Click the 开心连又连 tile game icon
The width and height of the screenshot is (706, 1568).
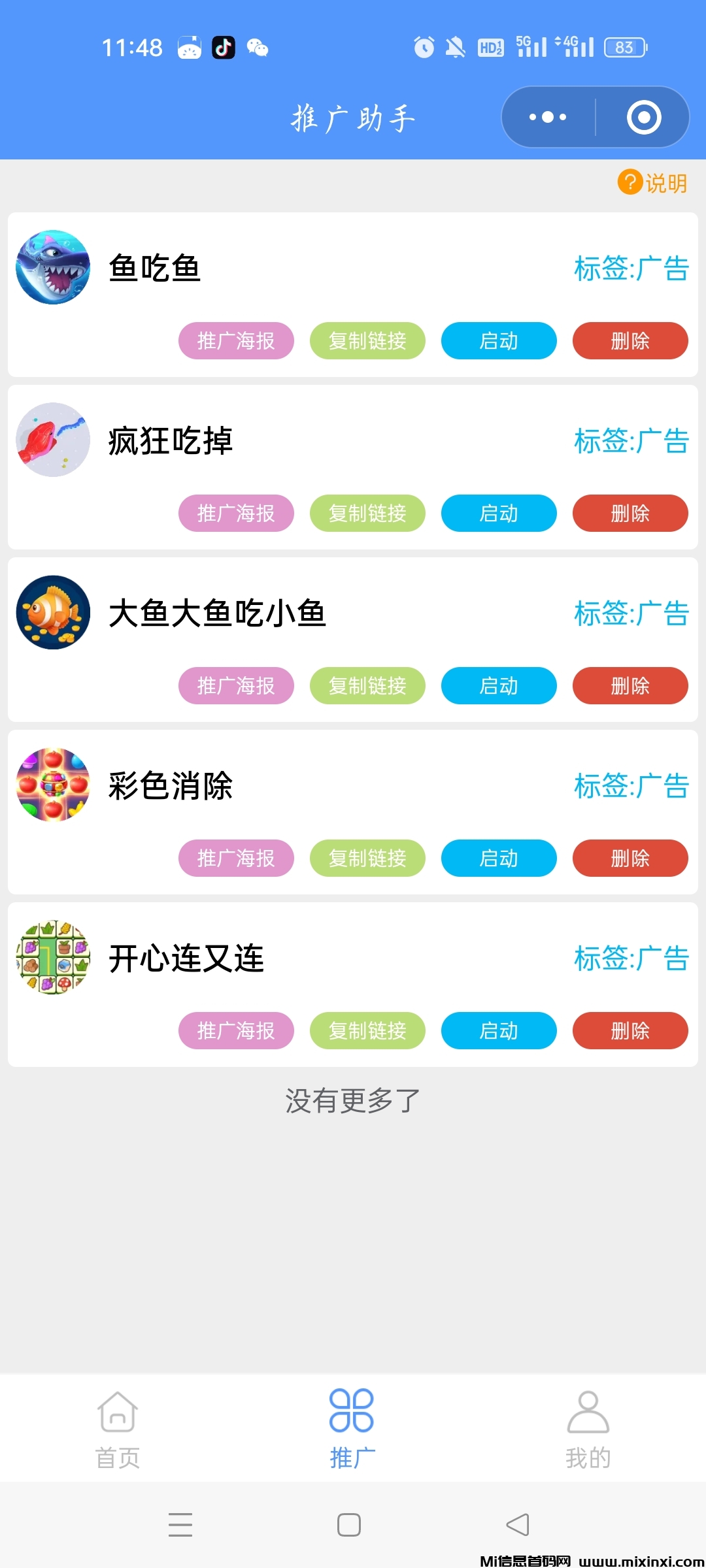pyautogui.click(x=53, y=958)
